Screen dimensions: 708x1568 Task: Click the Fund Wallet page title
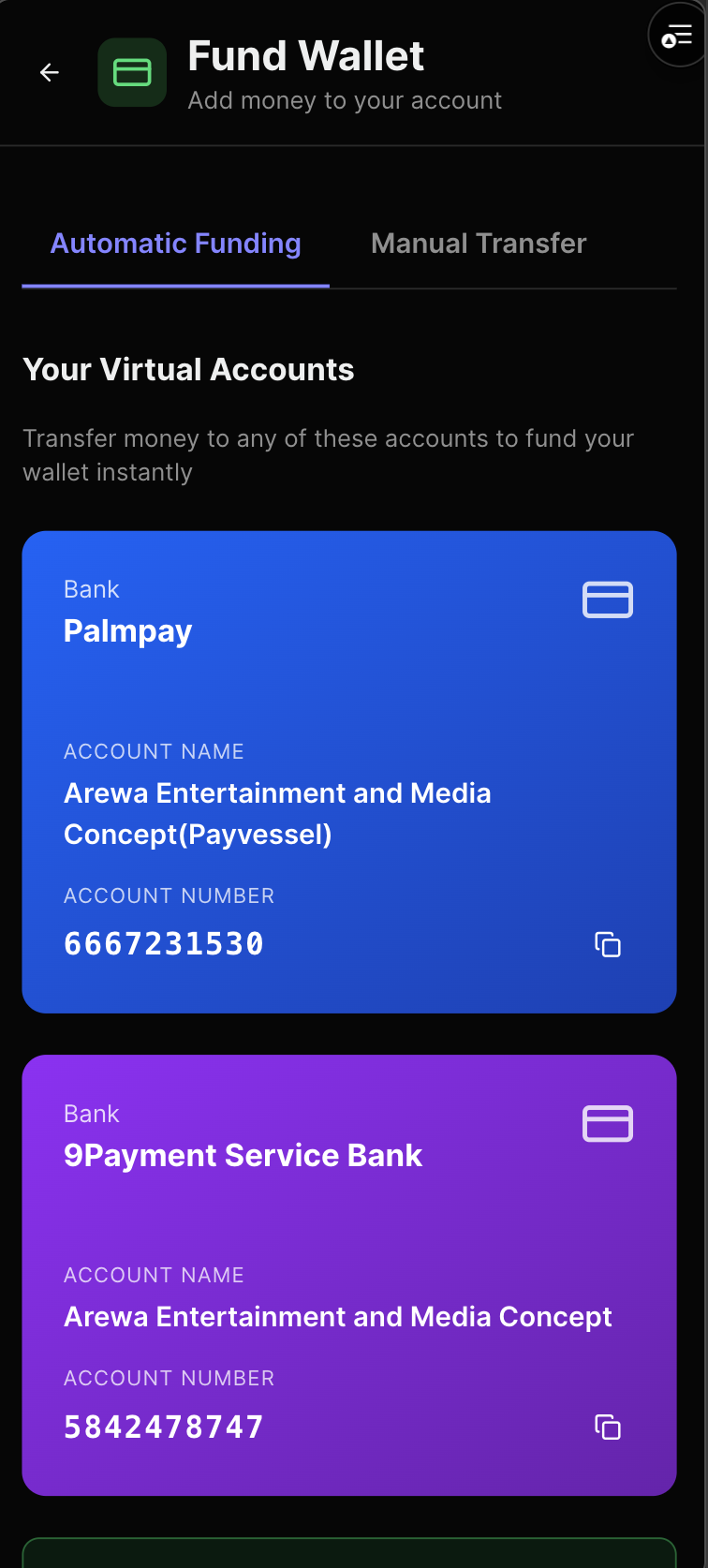click(x=305, y=56)
